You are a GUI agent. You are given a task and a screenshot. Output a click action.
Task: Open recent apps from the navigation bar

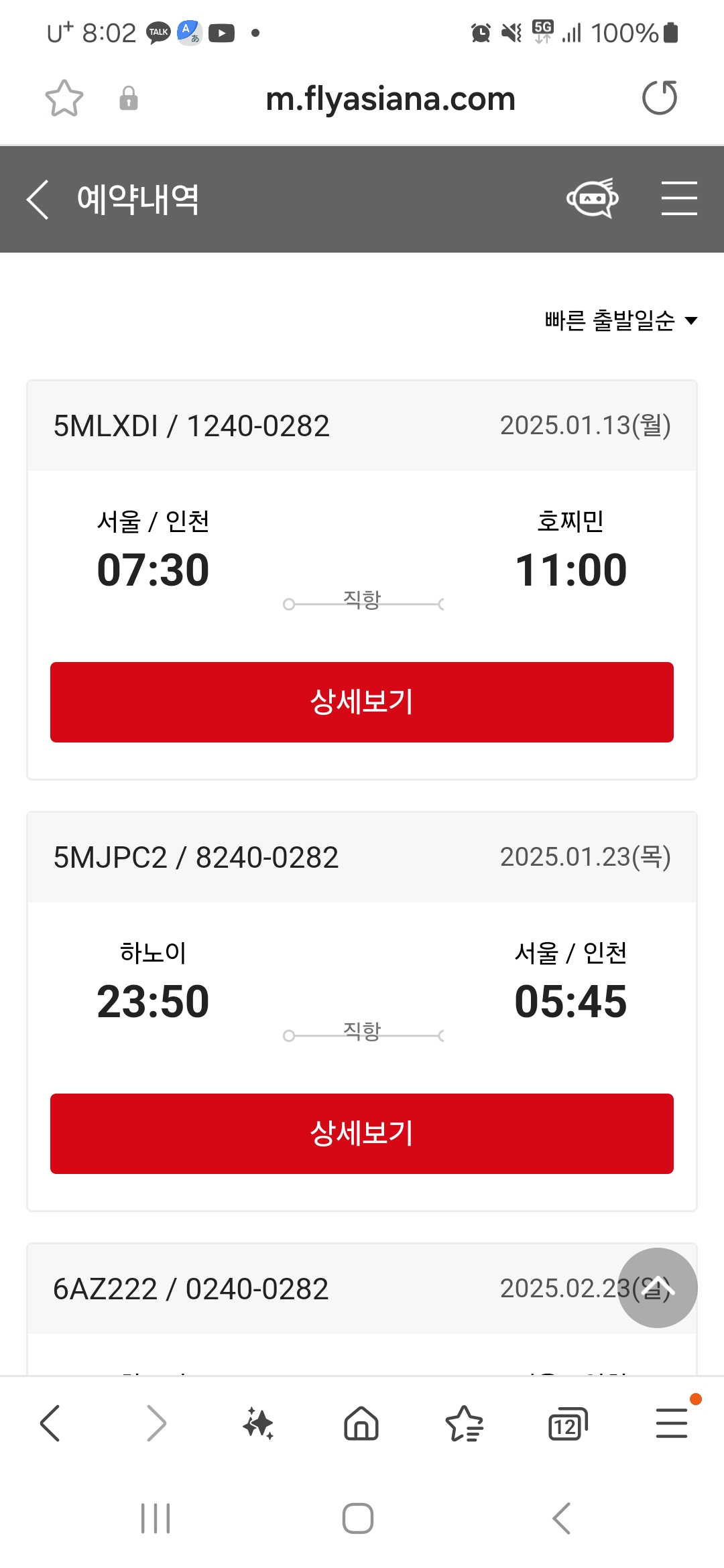tap(156, 1518)
